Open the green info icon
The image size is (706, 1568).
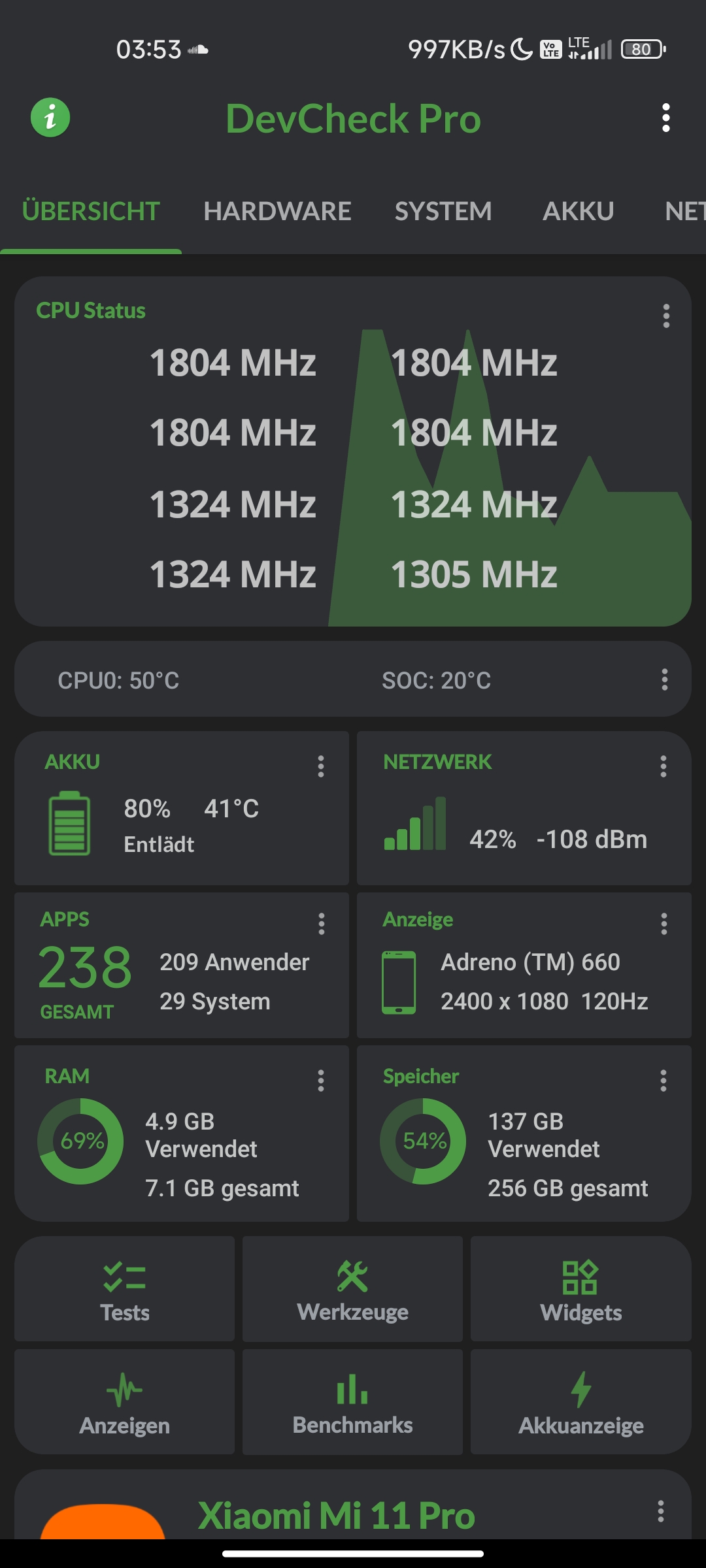coord(50,118)
